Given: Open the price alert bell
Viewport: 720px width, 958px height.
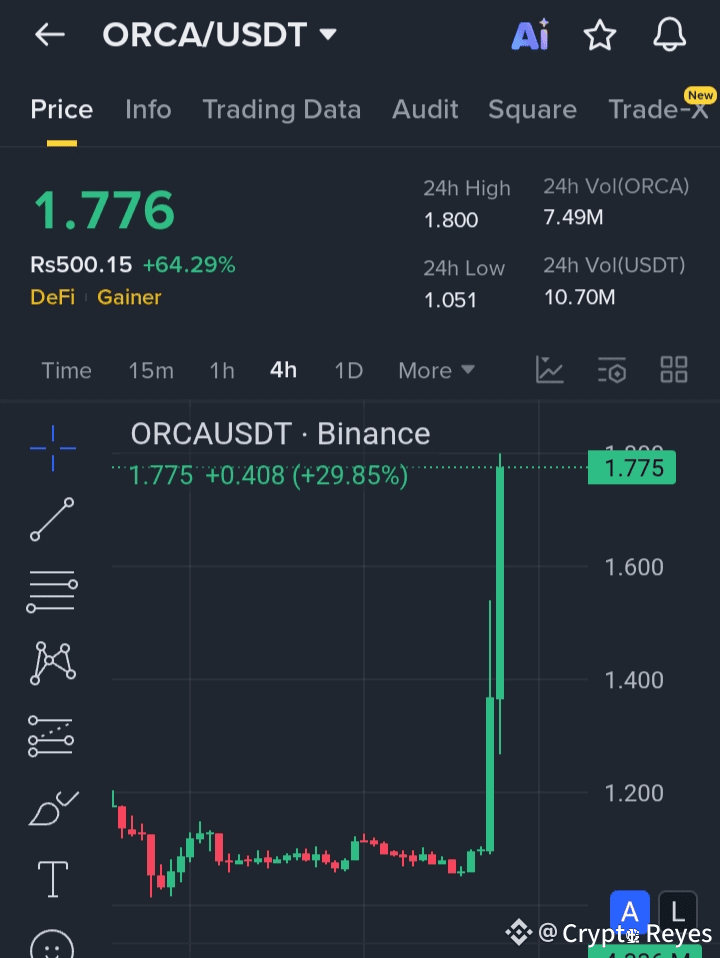Looking at the screenshot, I should point(669,36).
